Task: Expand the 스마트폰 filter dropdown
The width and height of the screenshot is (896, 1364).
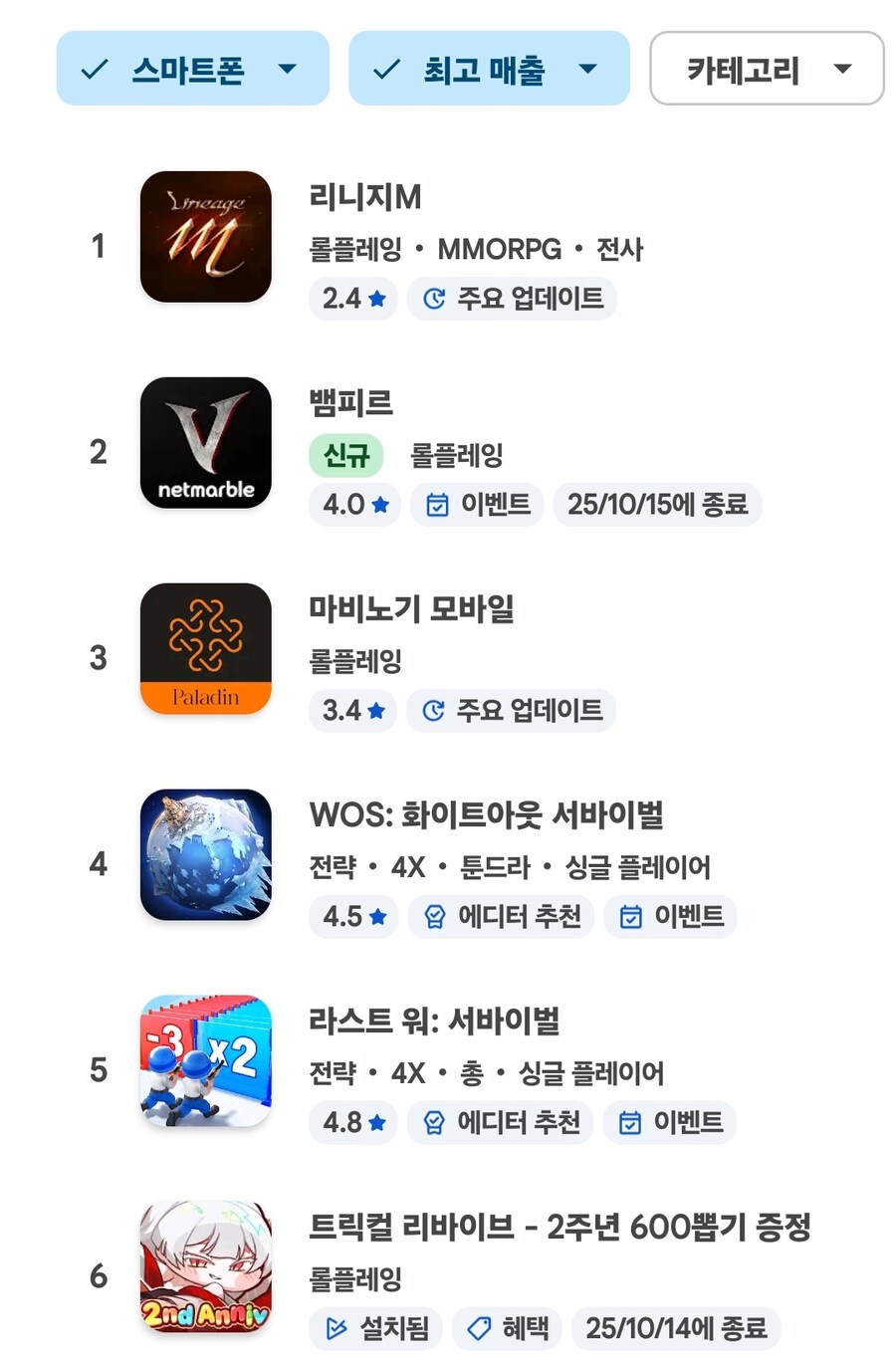Action: tap(289, 68)
